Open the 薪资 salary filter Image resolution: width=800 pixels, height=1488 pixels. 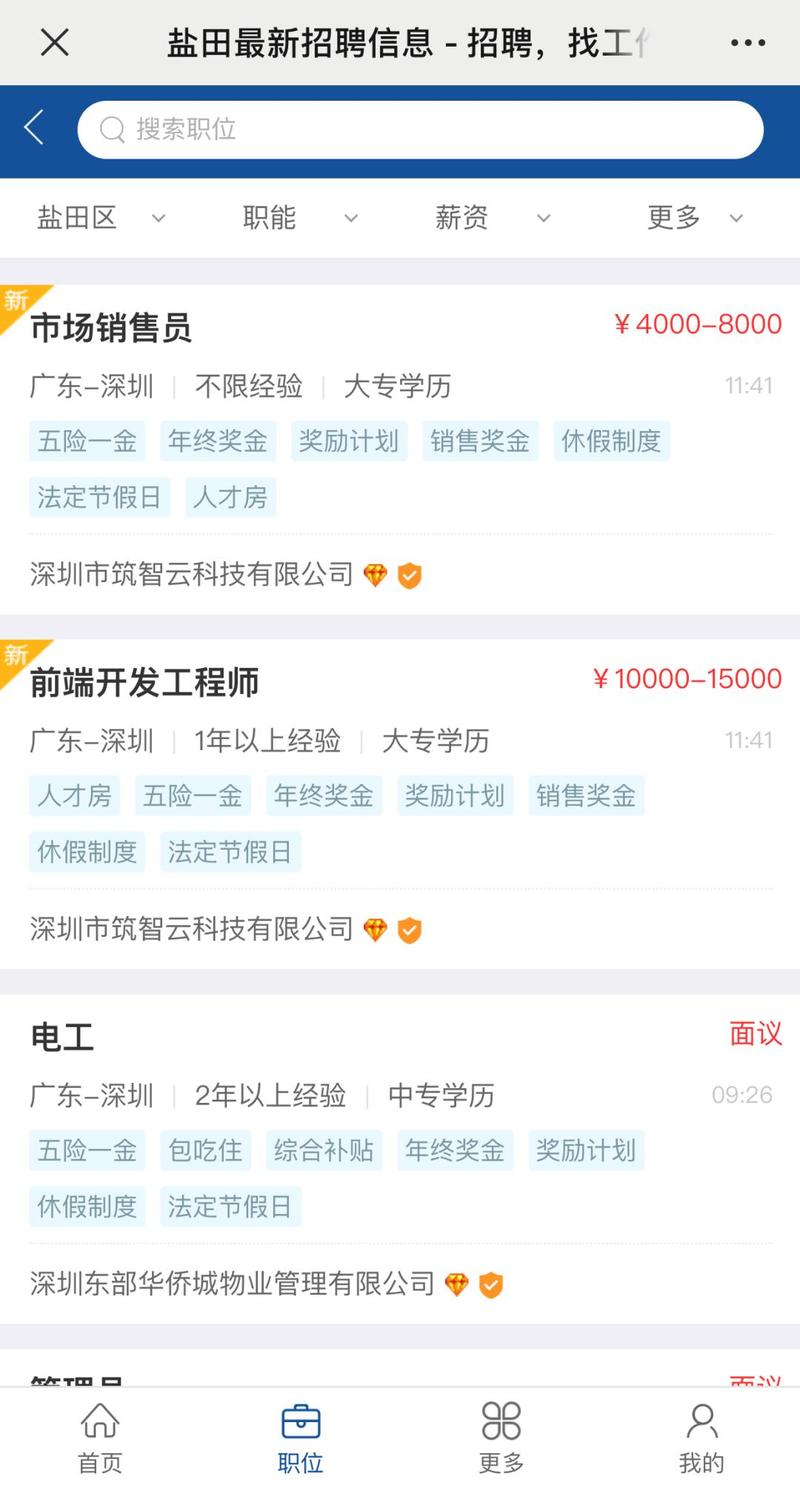coord(492,217)
